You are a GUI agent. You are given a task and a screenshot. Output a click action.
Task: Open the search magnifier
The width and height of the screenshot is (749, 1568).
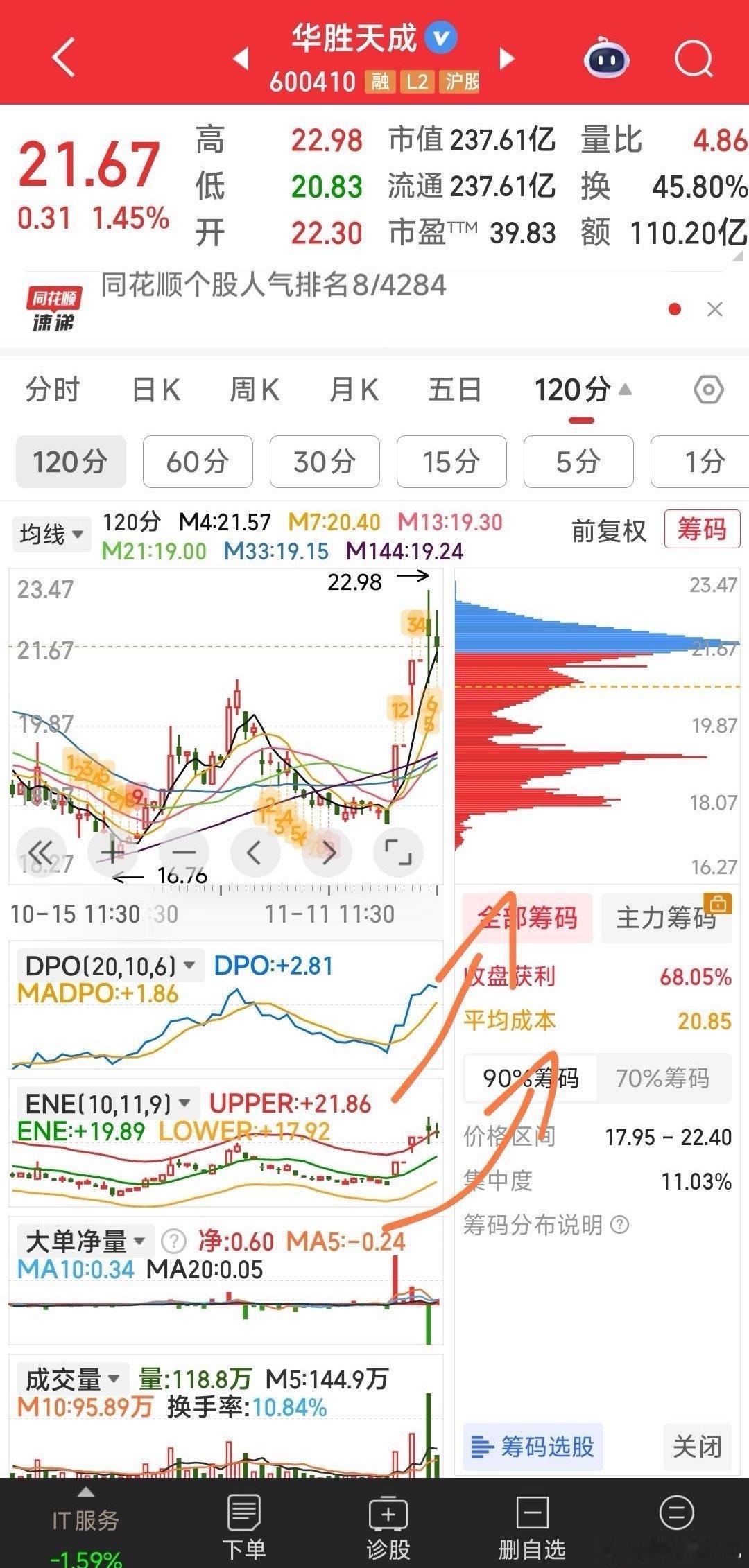pos(694,59)
